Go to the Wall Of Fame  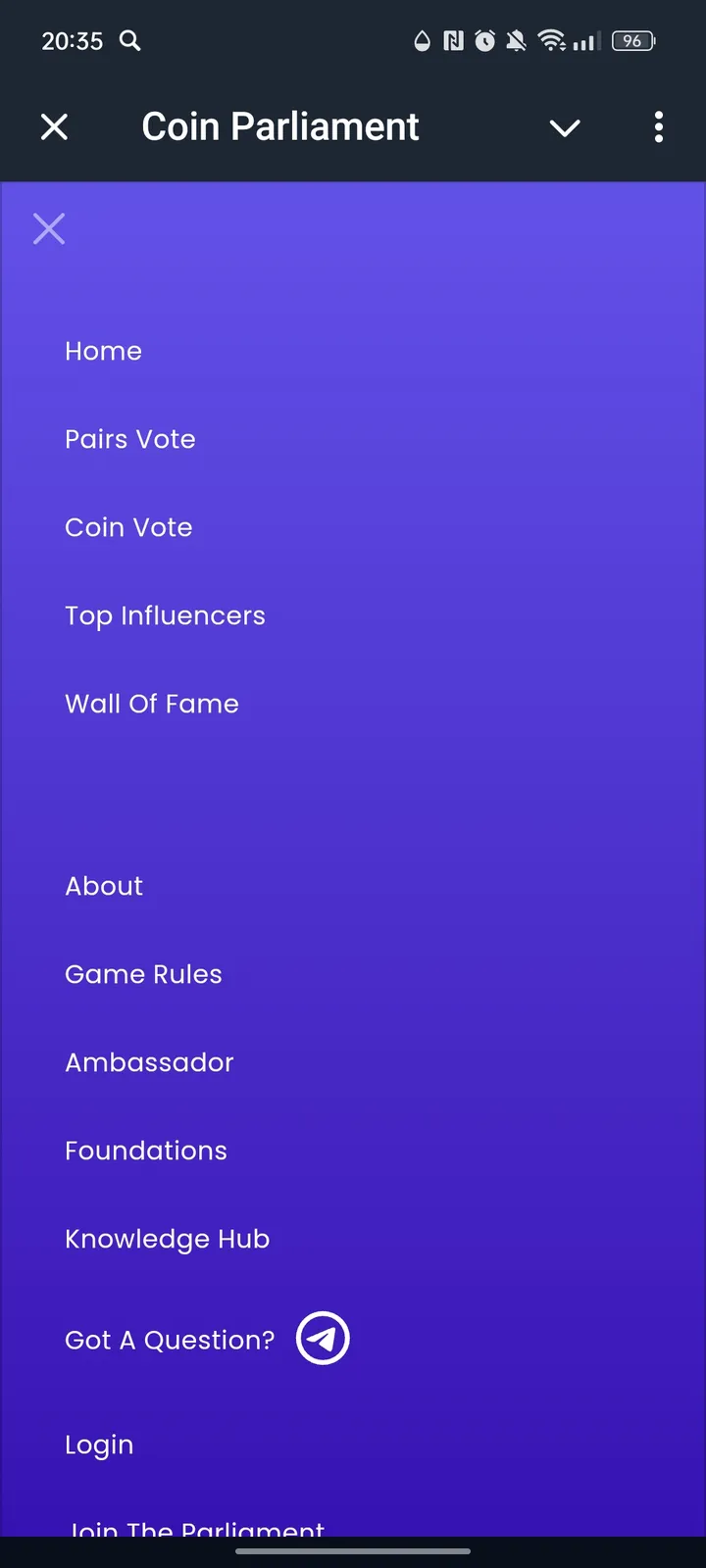pos(151,704)
